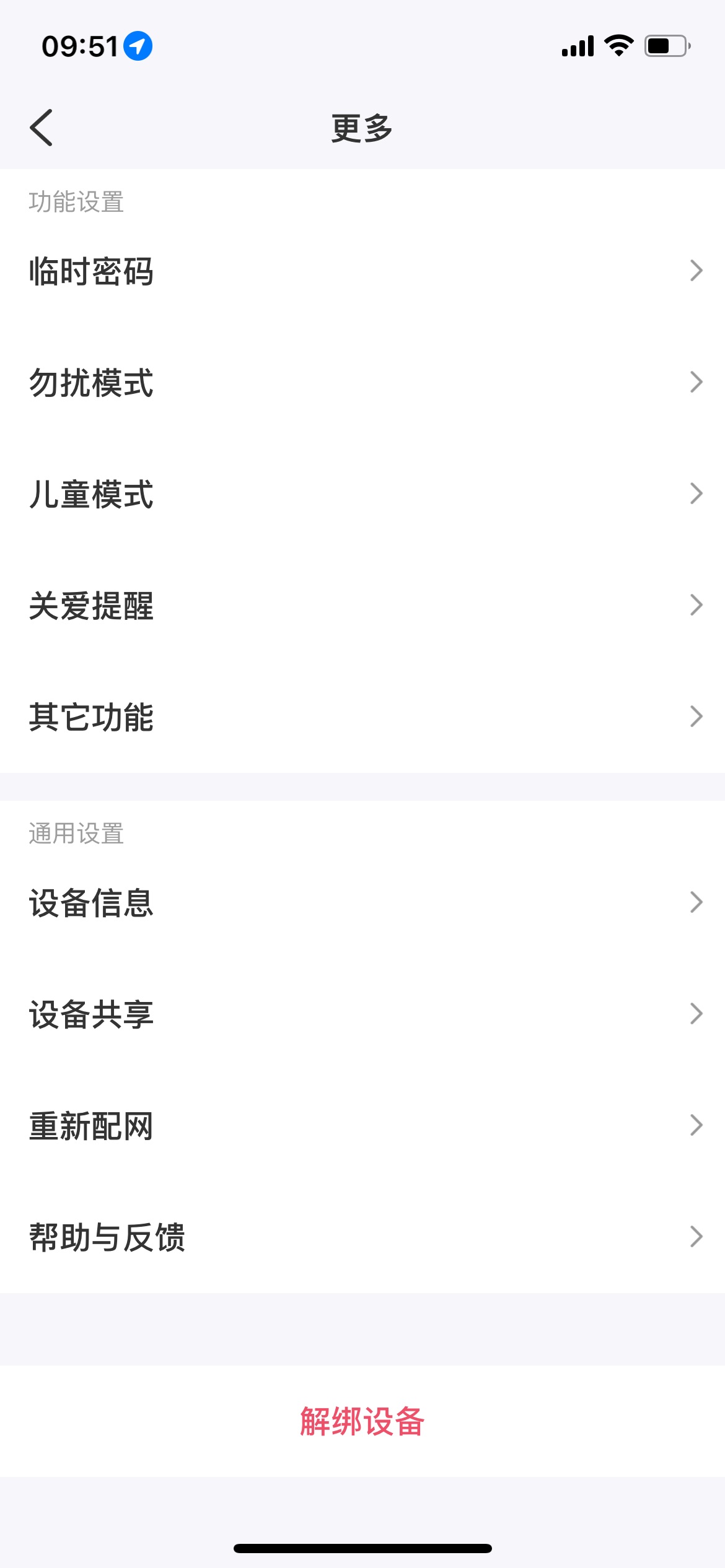Open 儿童模式 settings

[362, 494]
